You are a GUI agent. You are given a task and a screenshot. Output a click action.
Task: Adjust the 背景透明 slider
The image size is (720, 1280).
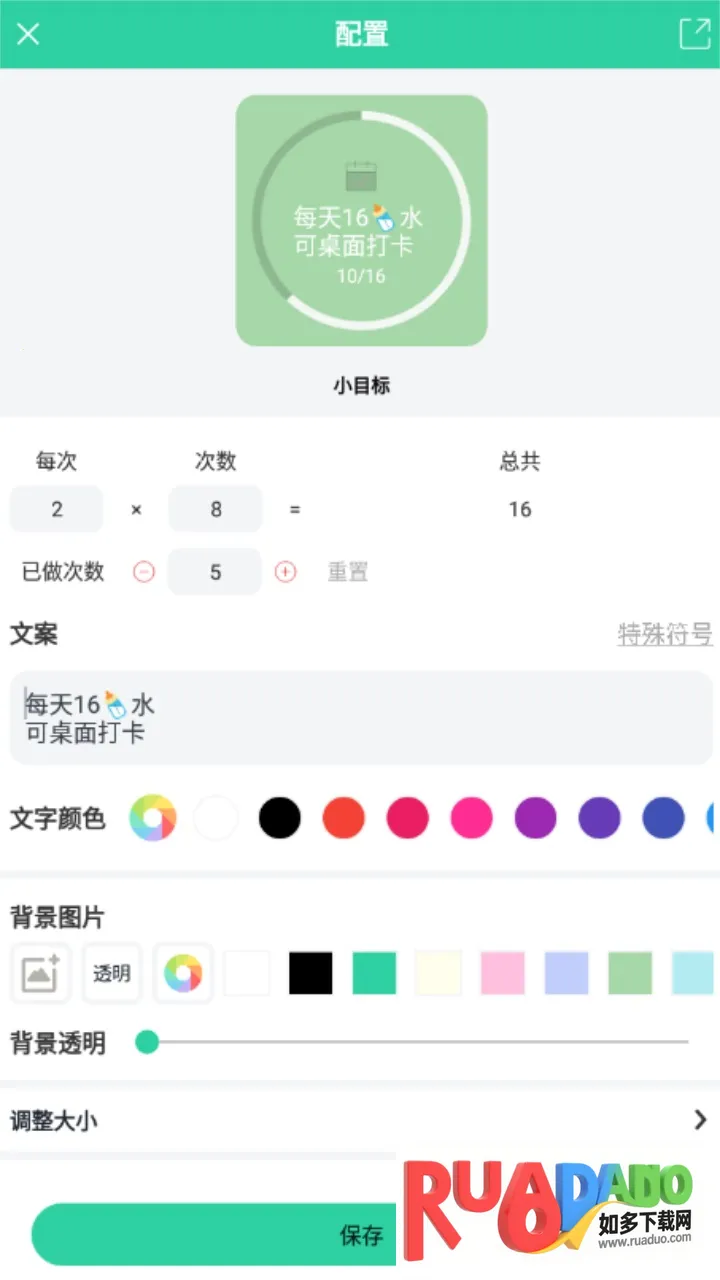click(x=148, y=1042)
